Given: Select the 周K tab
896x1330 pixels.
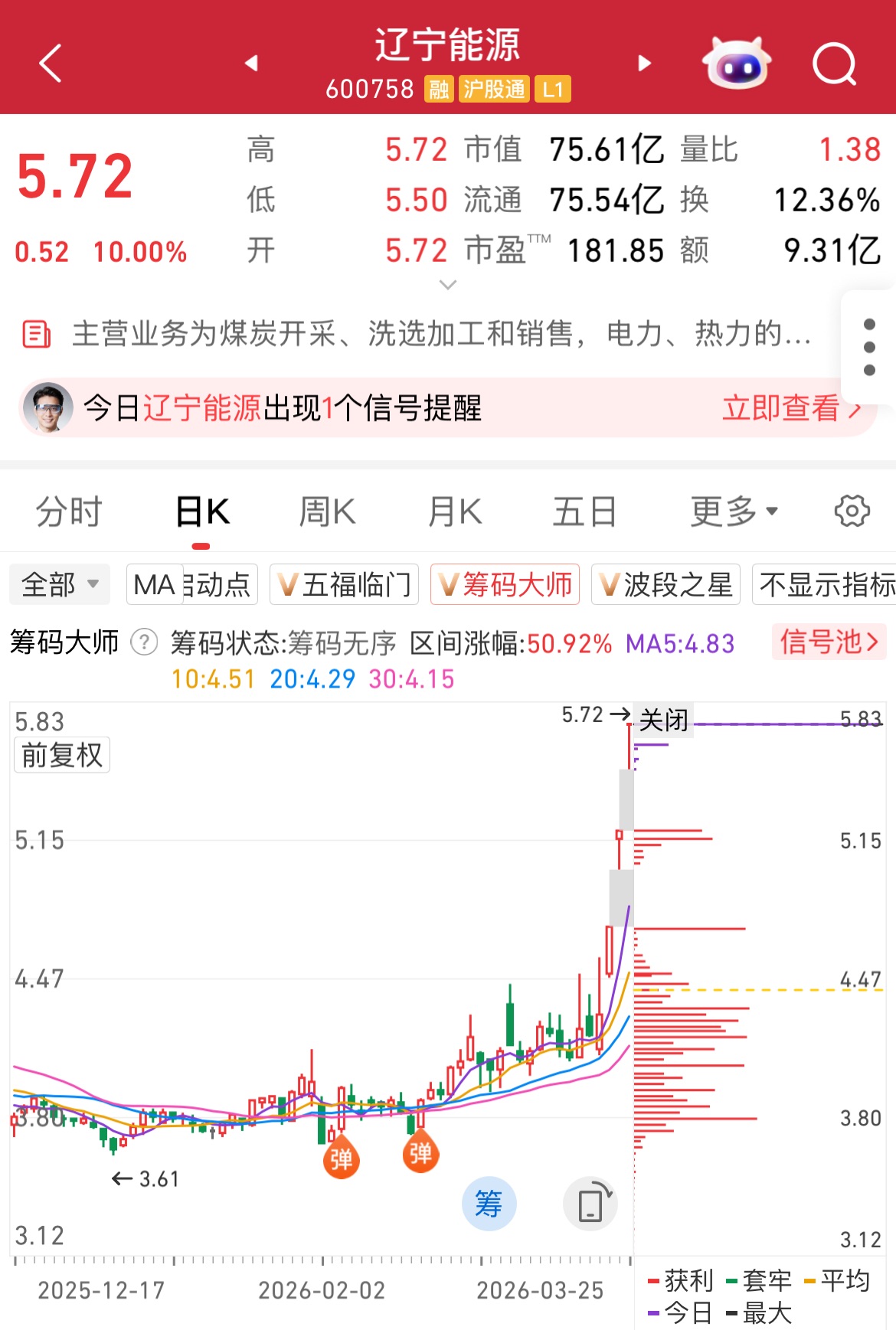Looking at the screenshot, I should pyautogui.click(x=327, y=511).
